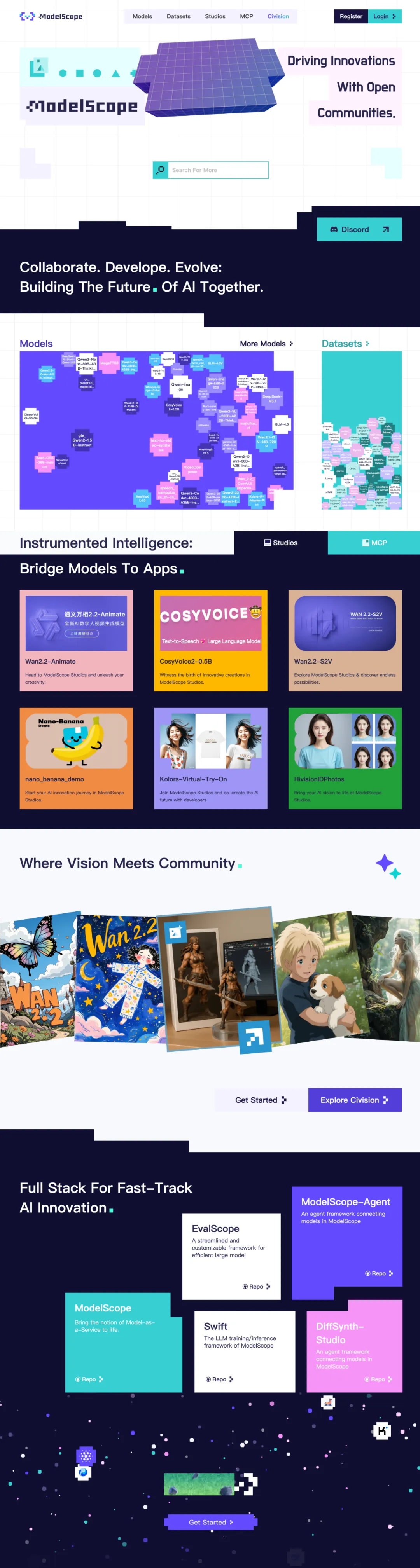
Task: Focus the Search For More field
Action: 217,170
